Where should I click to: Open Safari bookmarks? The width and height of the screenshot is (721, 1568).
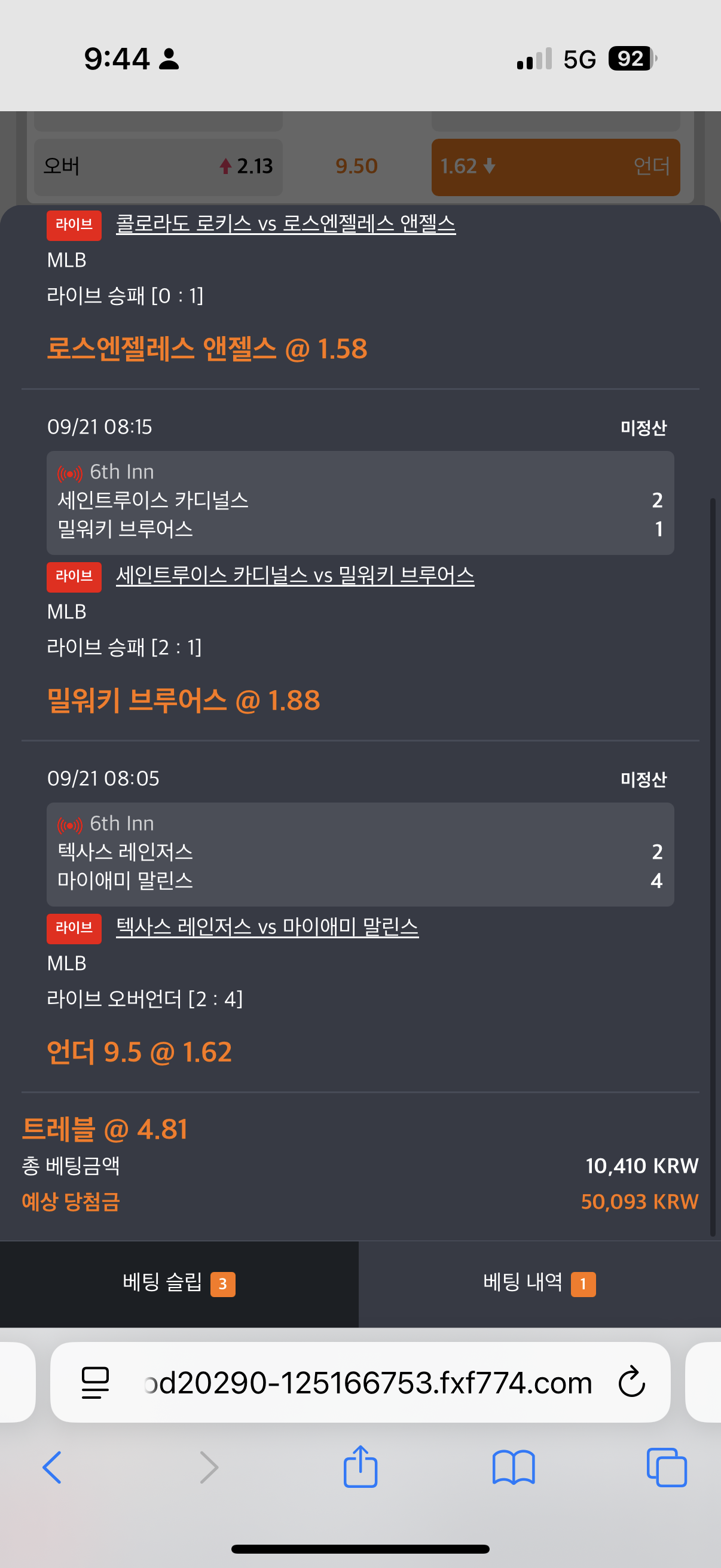click(x=514, y=1468)
